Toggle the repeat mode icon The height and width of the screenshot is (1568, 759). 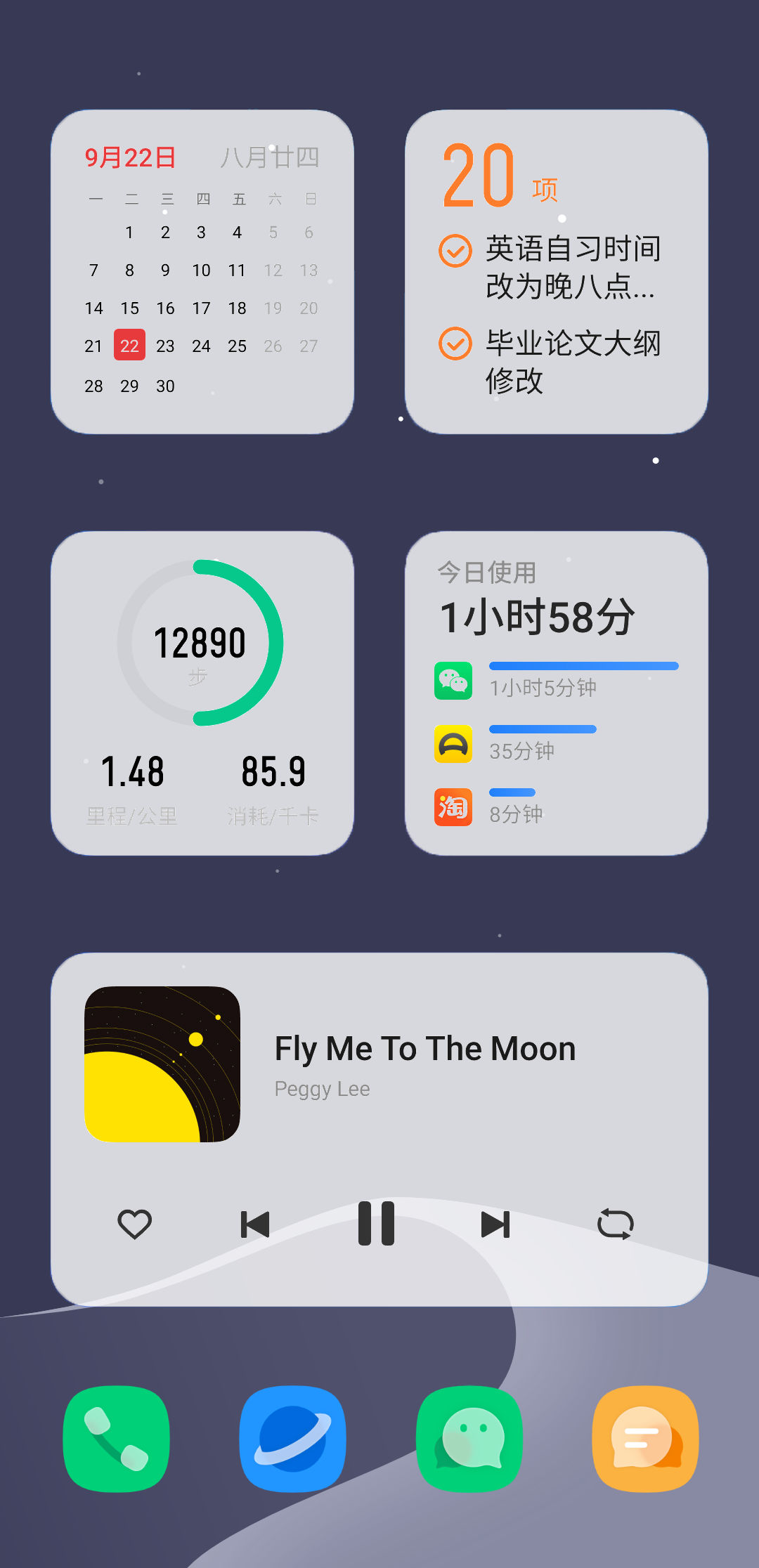pyautogui.click(x=616, y=1224)
